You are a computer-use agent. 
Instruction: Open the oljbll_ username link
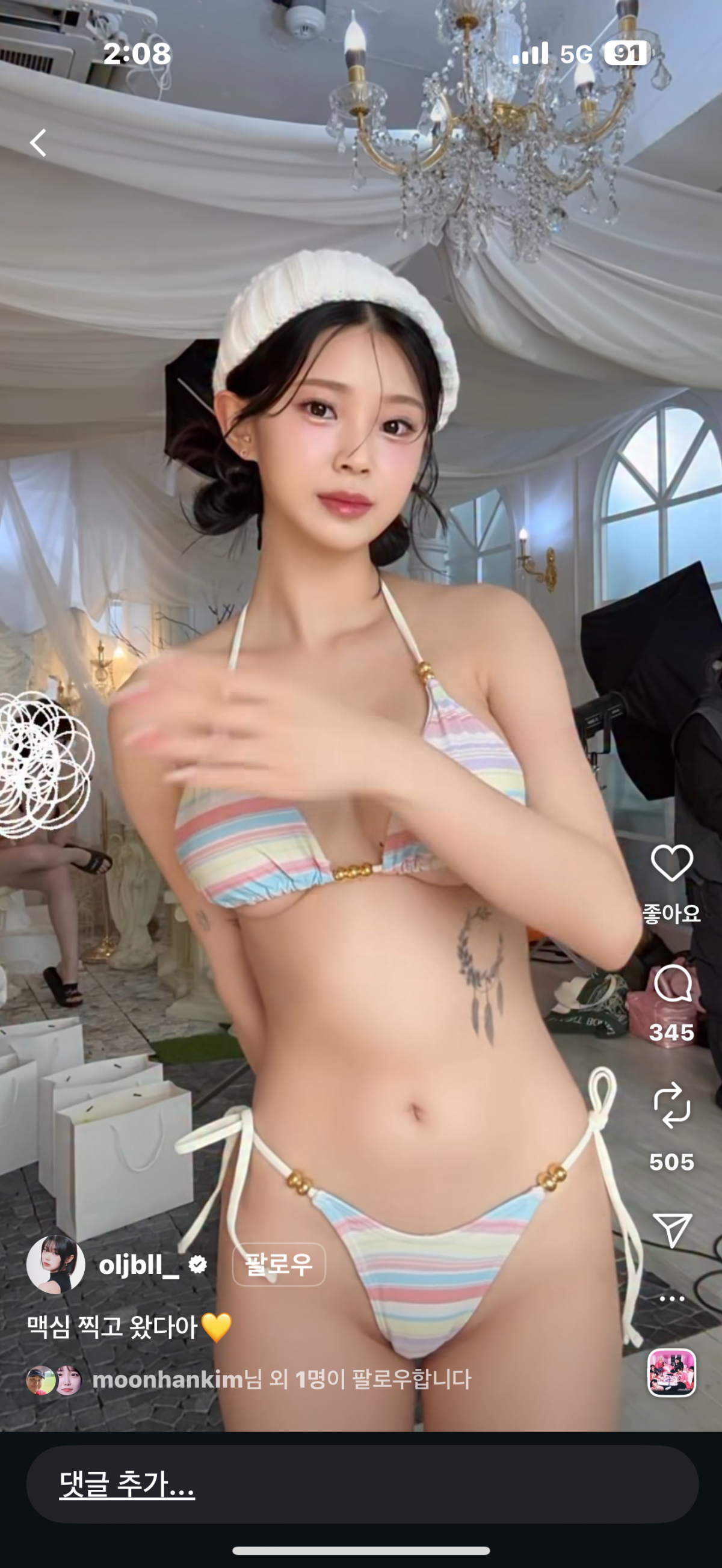139,1265
